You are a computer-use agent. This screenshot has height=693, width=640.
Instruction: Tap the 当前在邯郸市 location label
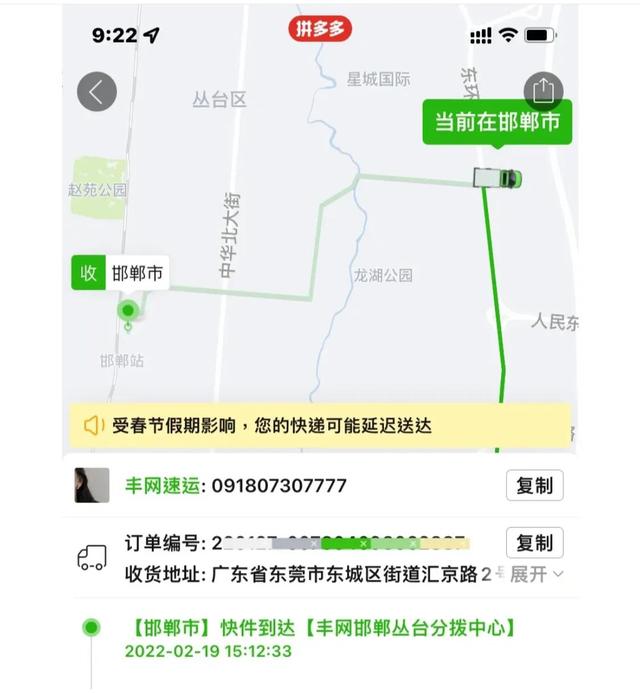[x=497, y=122]
